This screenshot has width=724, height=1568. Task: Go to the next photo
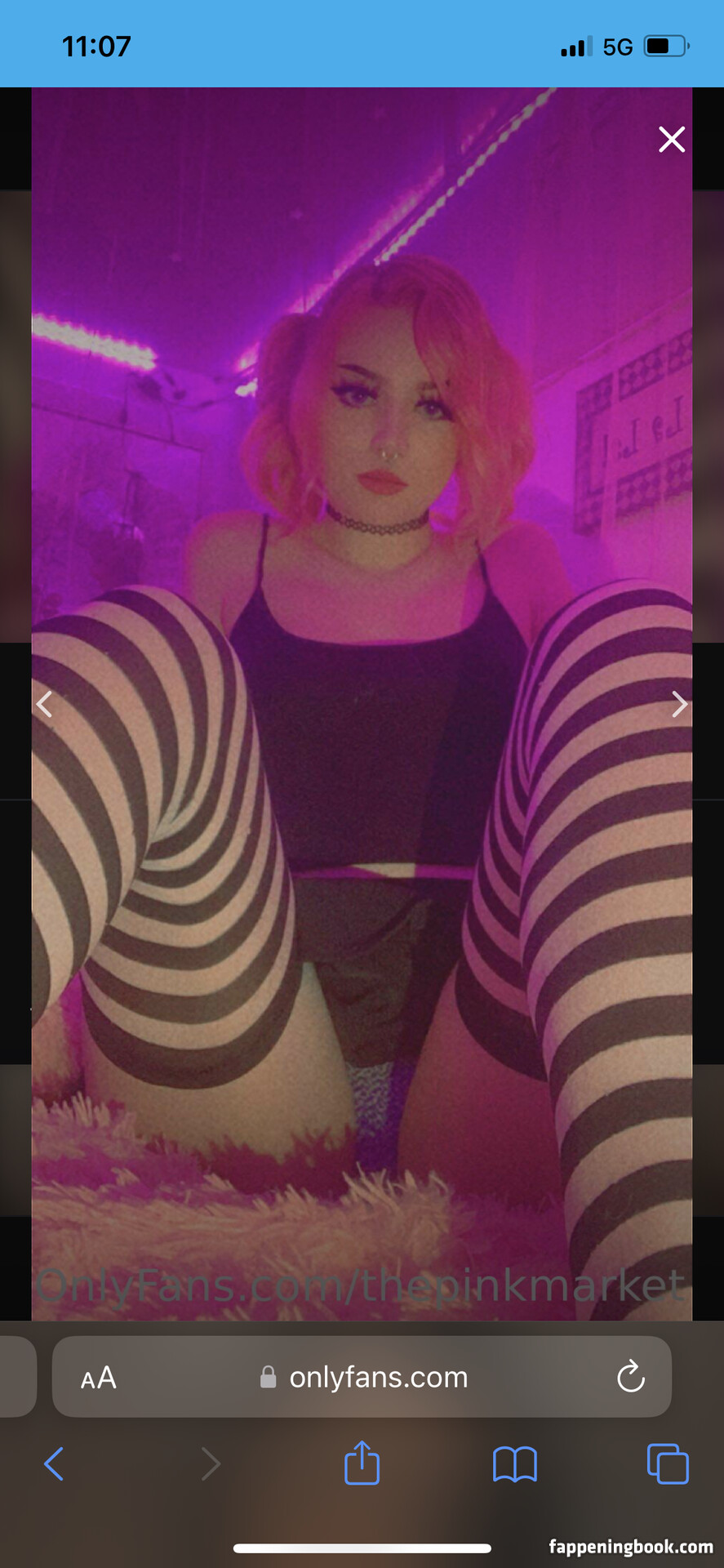point(678,703)
